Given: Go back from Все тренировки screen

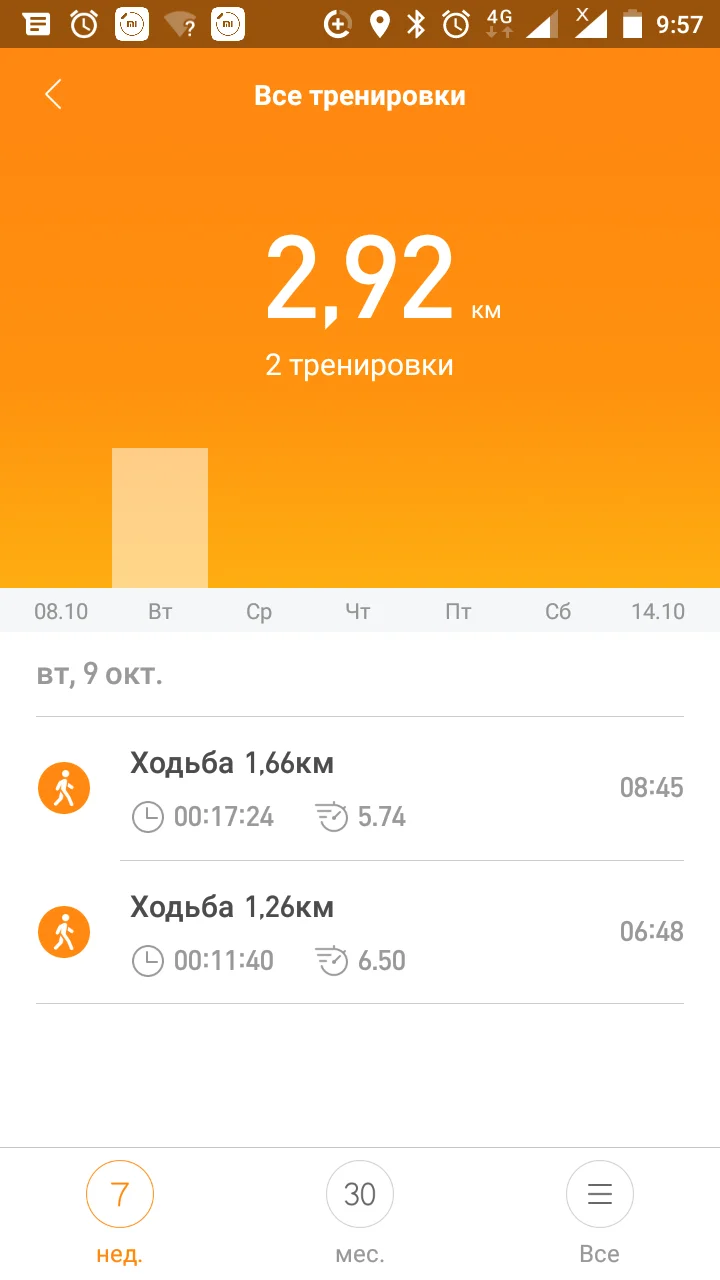Looking at the screenshot, I should [x=53, y=95].
